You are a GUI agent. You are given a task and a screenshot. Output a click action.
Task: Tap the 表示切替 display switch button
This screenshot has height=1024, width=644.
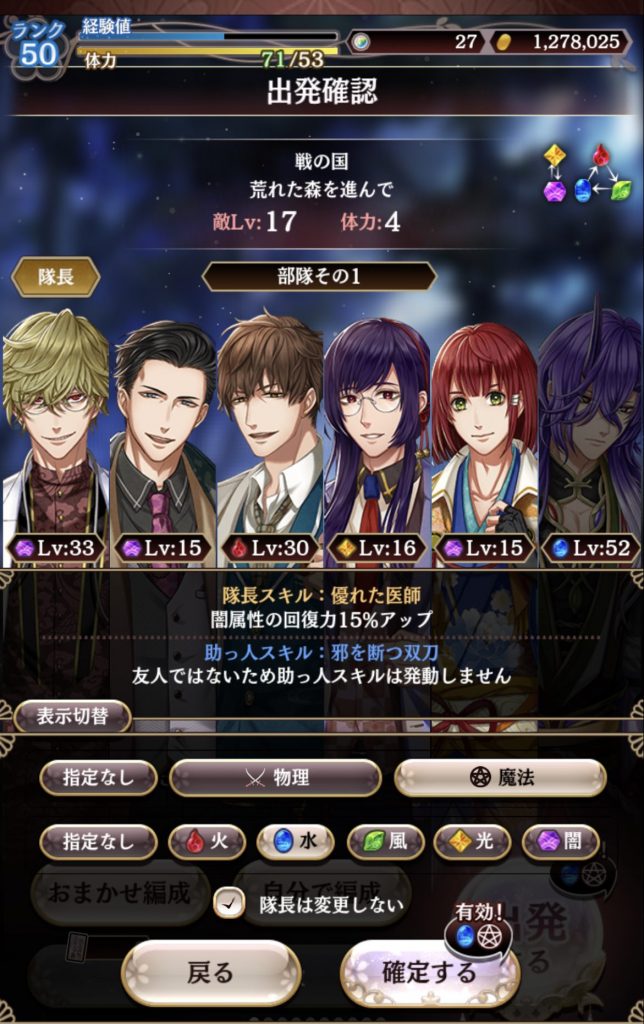point(72,716)
